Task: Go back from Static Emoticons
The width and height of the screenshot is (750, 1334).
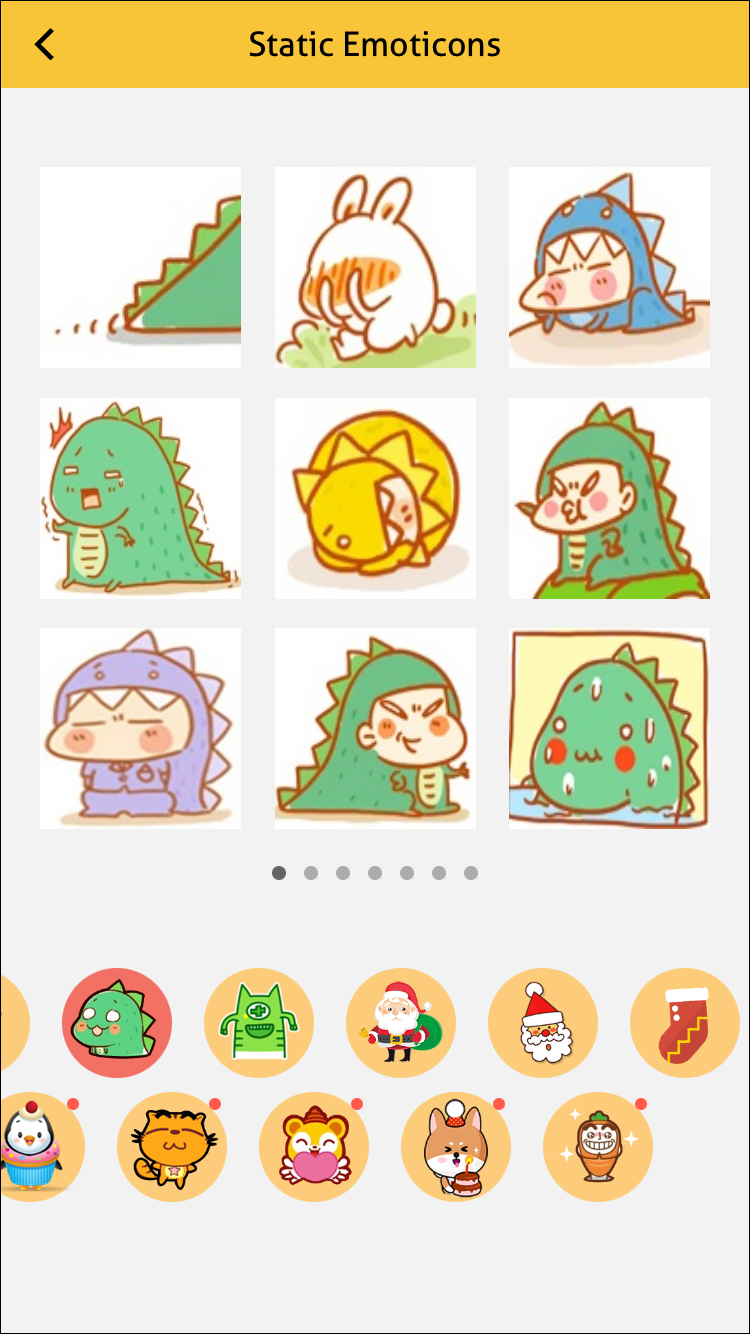Action: (44, 45)
